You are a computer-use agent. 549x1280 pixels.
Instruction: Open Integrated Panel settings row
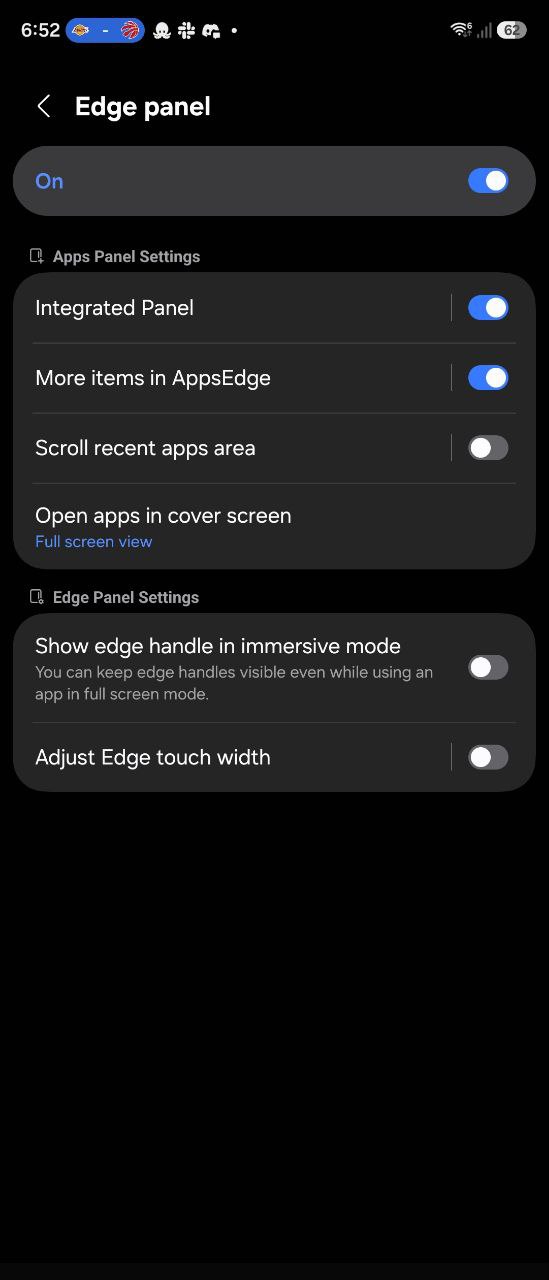click(232, 308)
